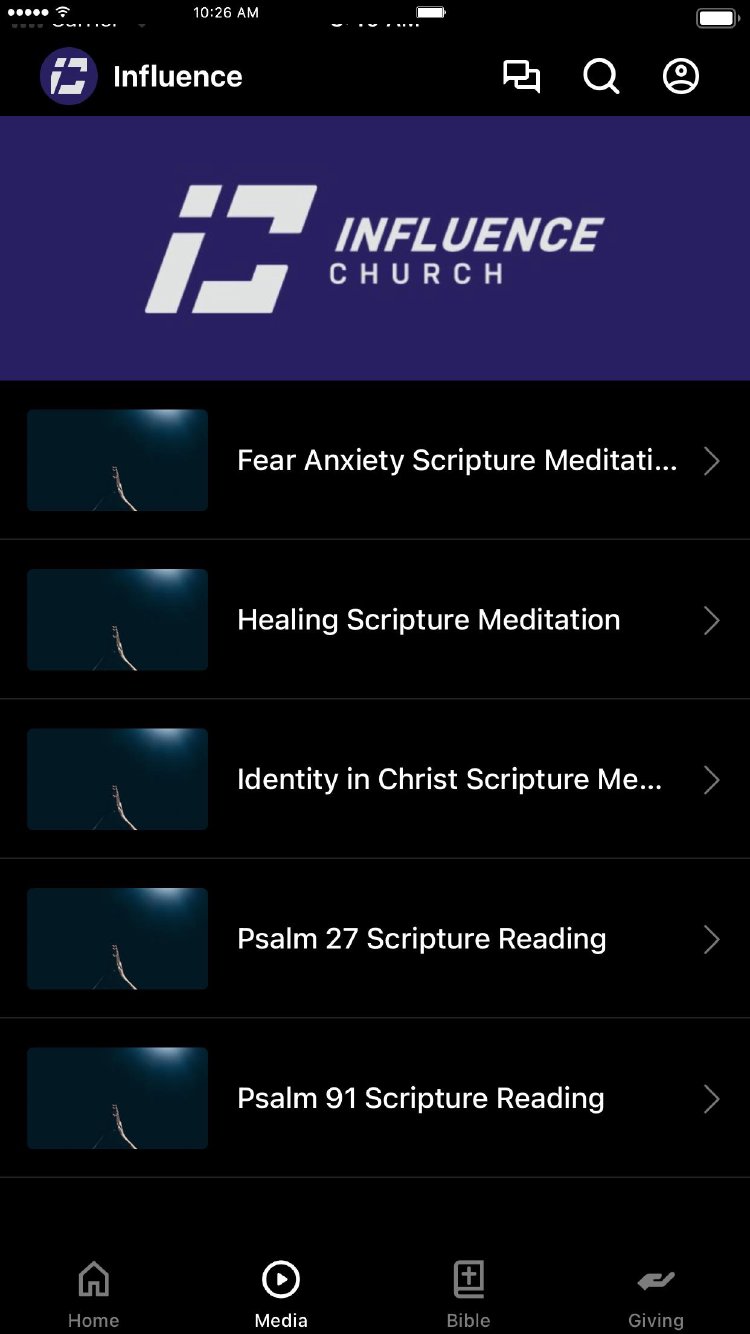Tap the search magnifier icon
This screenshot has width=750, height=1334.
[x=601, y=77]
